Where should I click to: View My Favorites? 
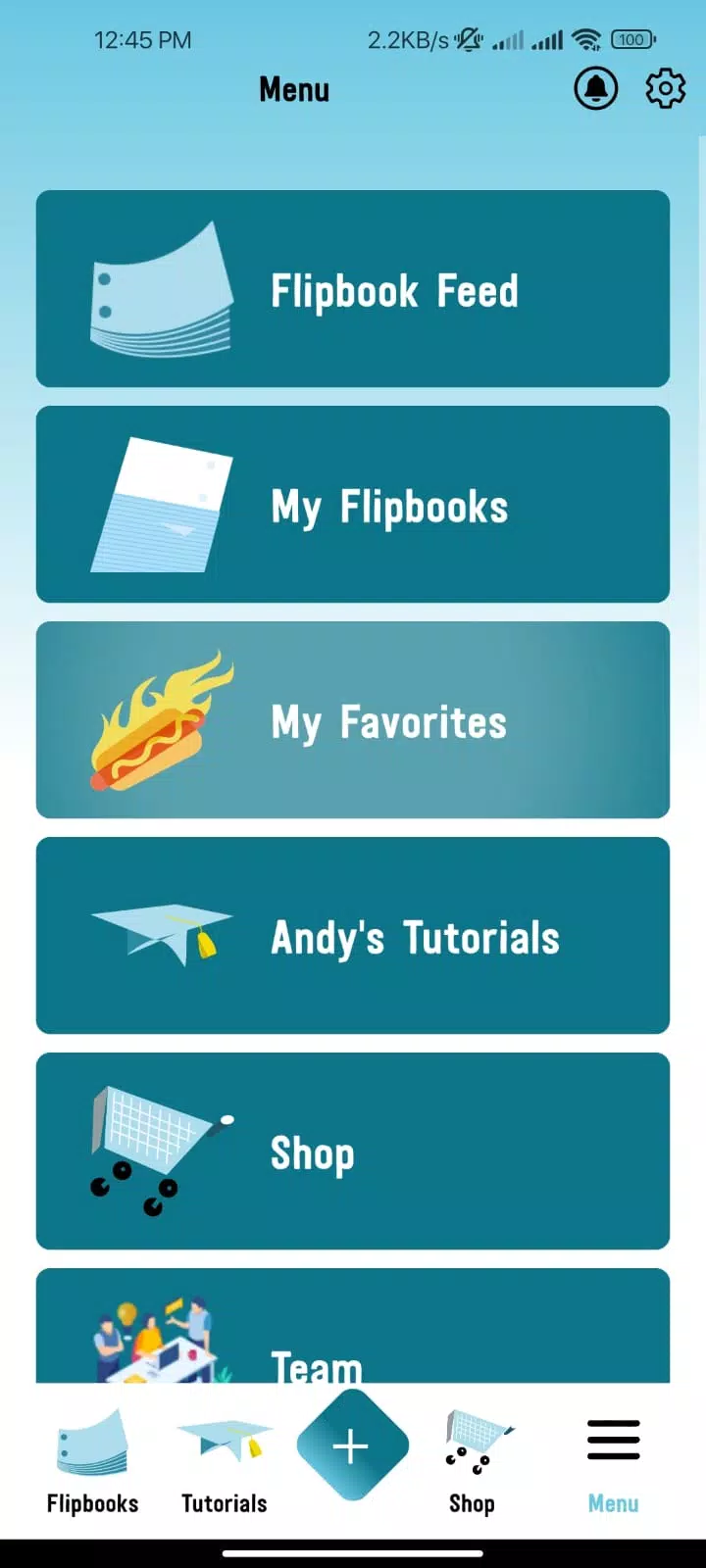point(353,720)
